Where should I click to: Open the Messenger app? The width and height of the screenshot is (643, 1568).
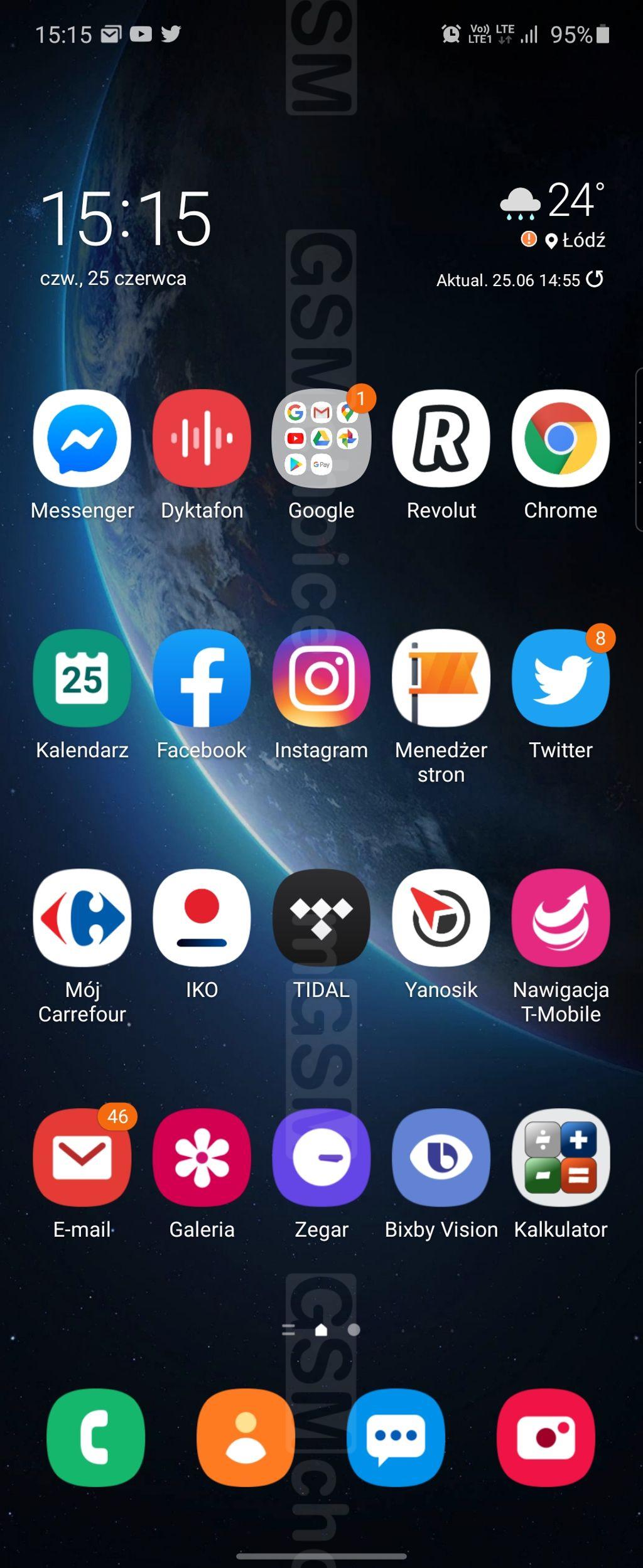pos(82,439)
